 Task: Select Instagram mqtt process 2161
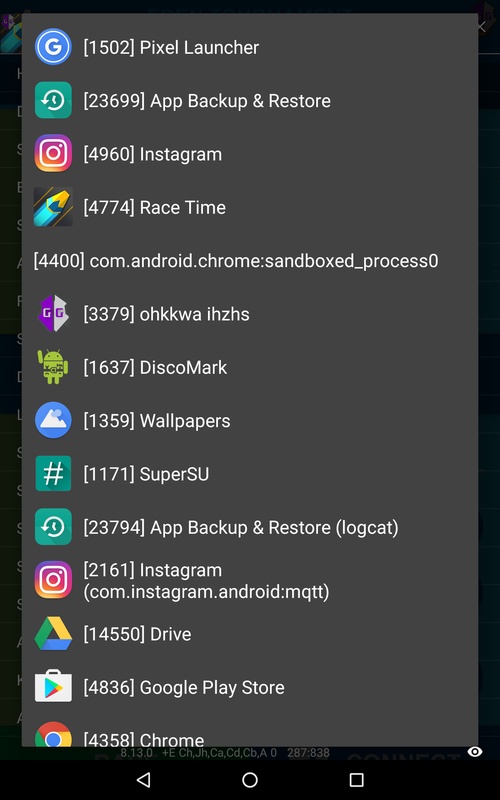click(249, 581)
